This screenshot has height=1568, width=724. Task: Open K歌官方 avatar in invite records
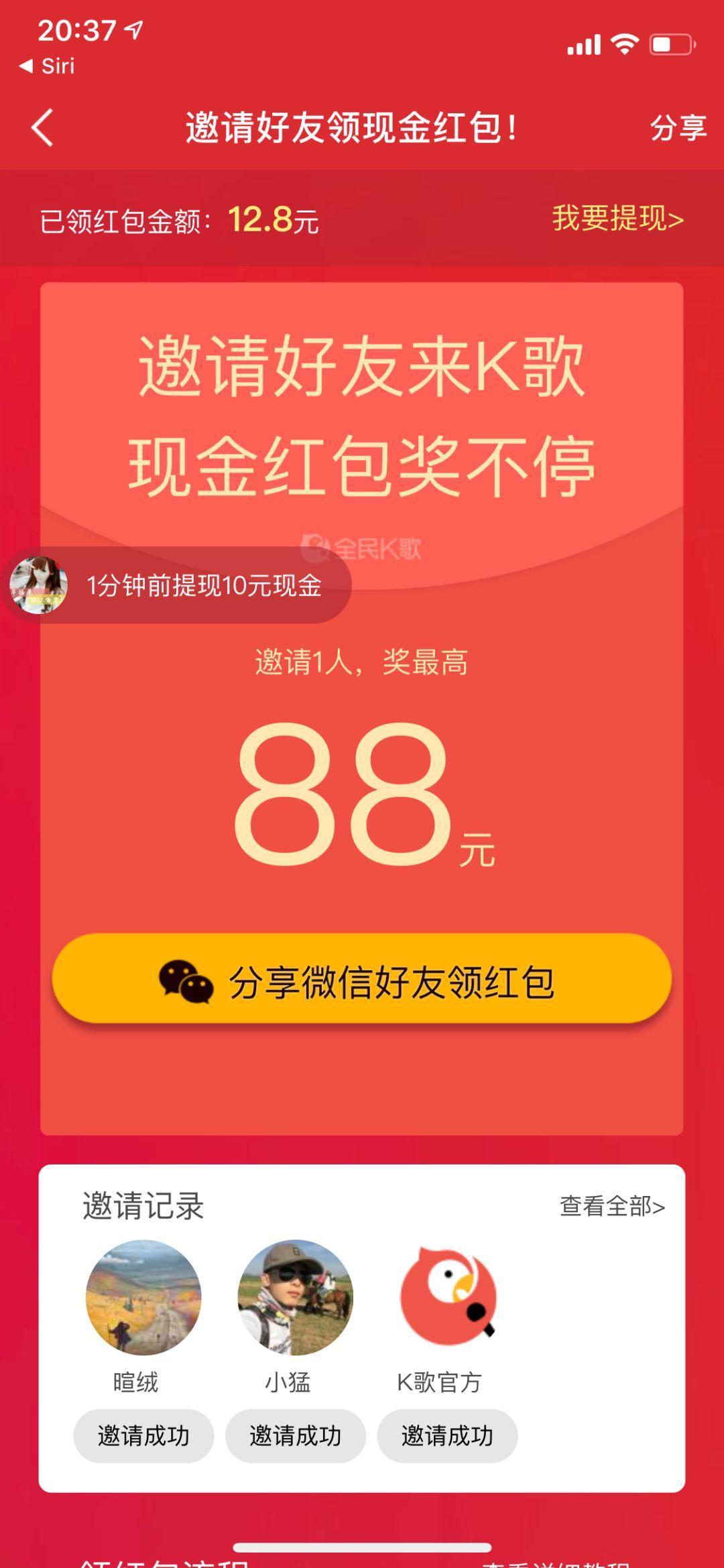point(447,1296)
